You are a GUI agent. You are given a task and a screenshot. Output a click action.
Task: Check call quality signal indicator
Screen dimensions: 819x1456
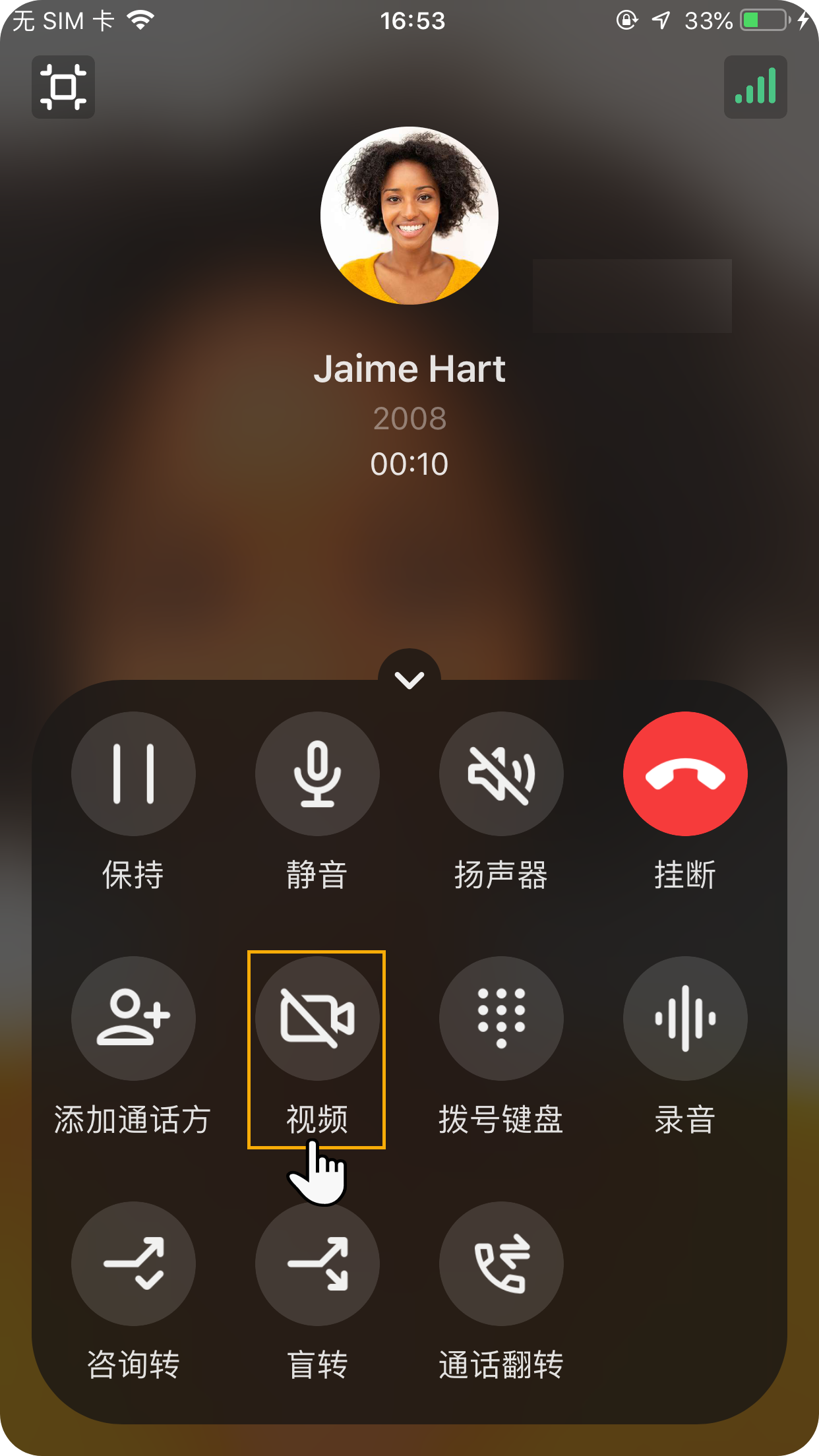coord(755,87)
